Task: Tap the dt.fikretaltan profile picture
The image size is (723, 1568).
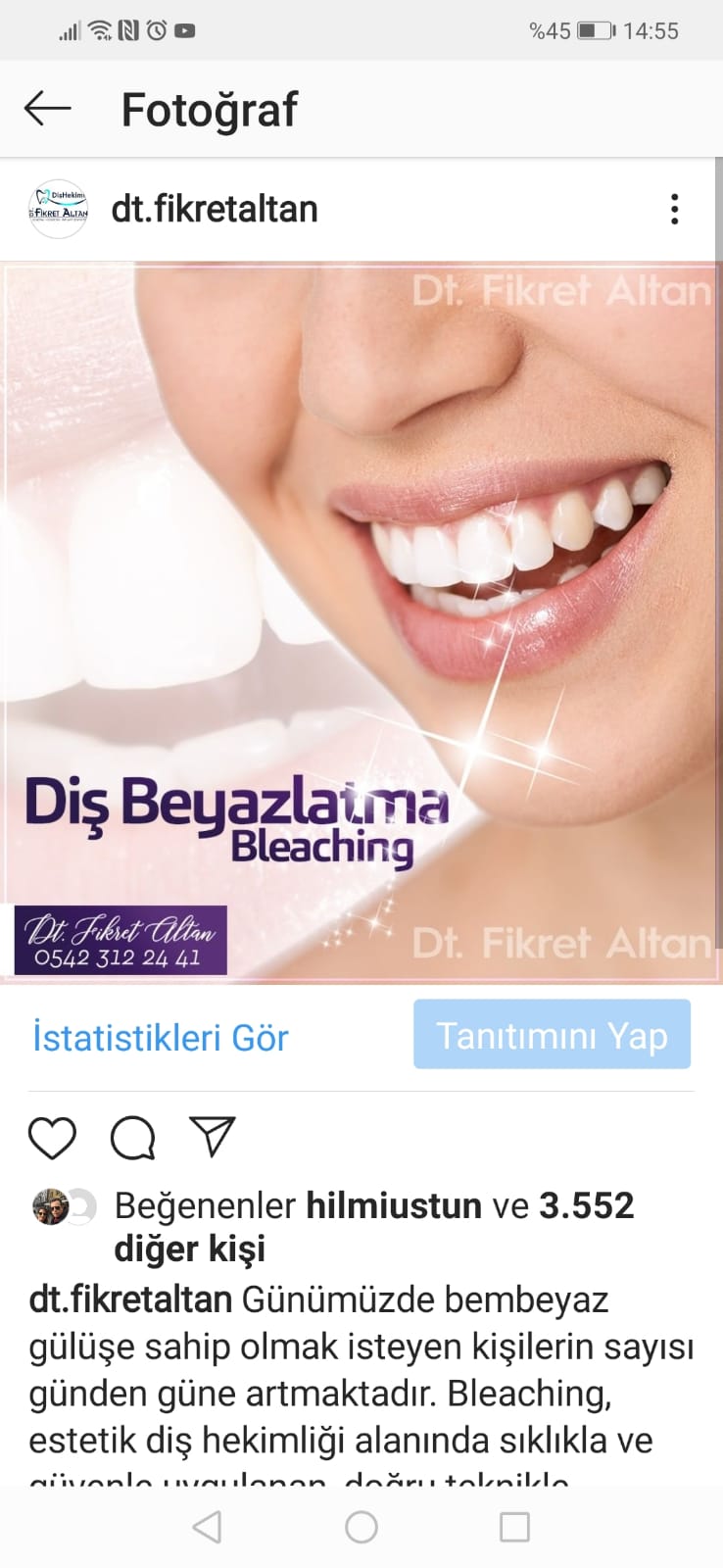Action: [59, 209]
